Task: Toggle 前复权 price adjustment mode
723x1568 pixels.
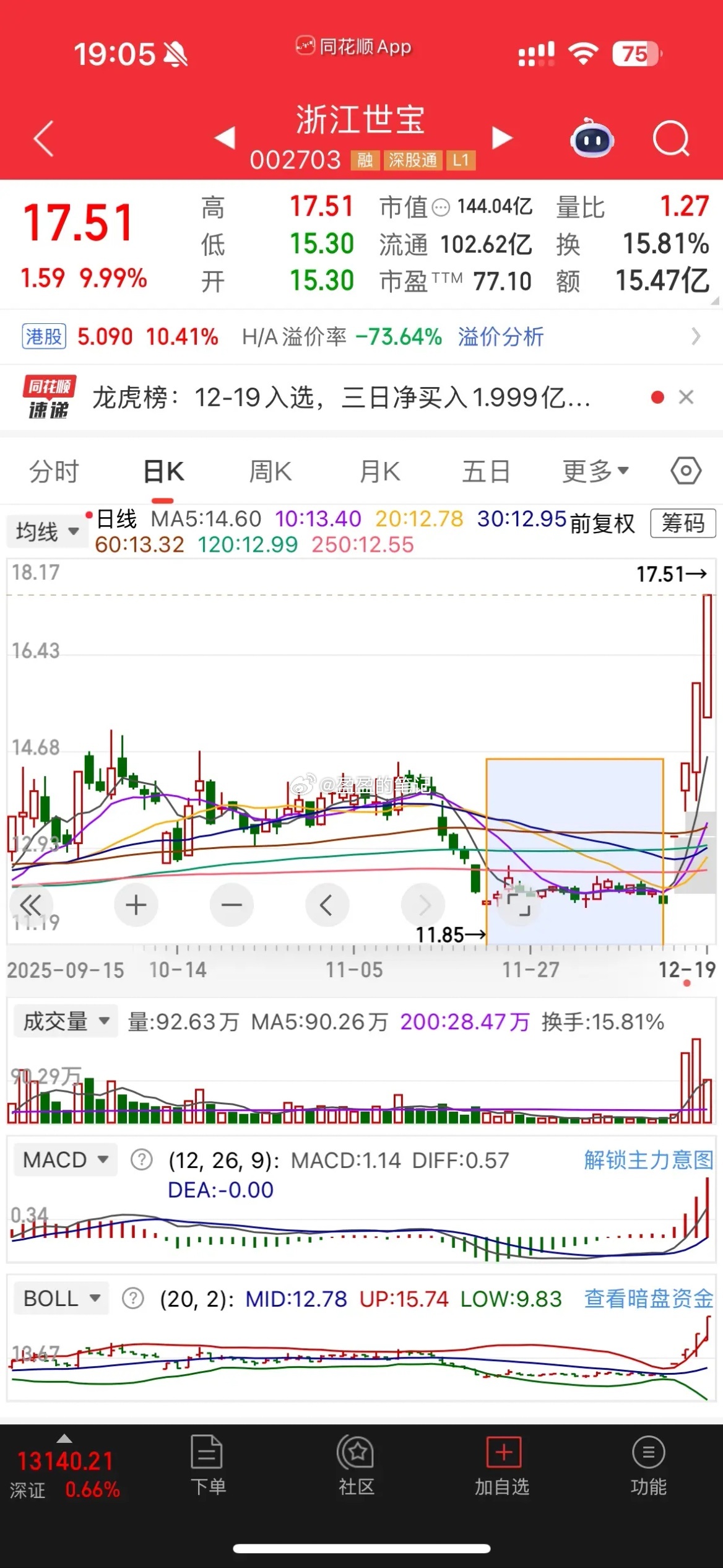Action: [x=601, y=524]
